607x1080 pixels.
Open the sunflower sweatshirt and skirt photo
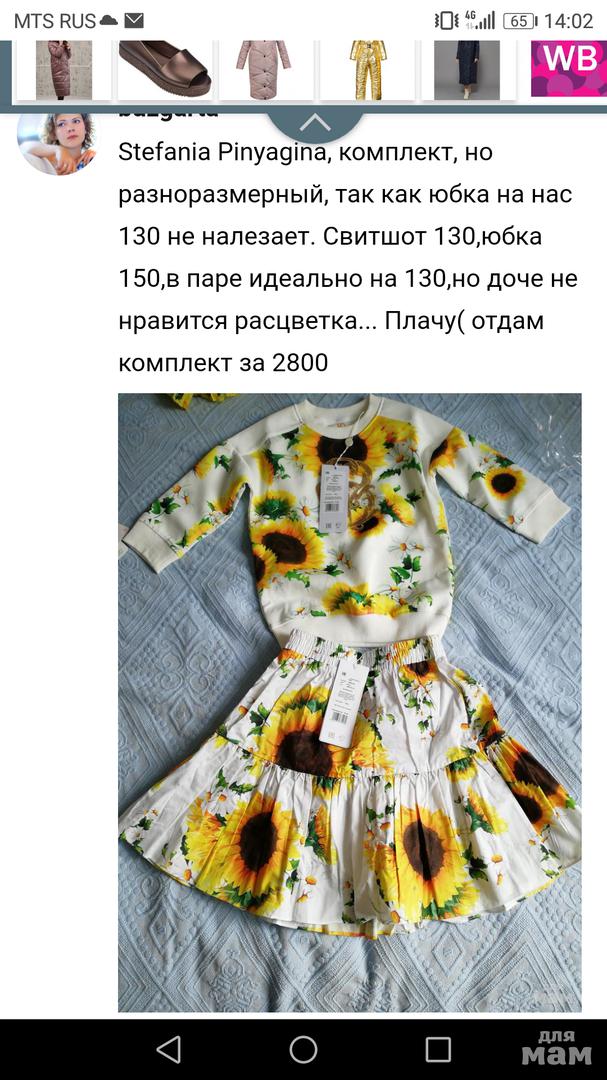(x=349, y=700)
